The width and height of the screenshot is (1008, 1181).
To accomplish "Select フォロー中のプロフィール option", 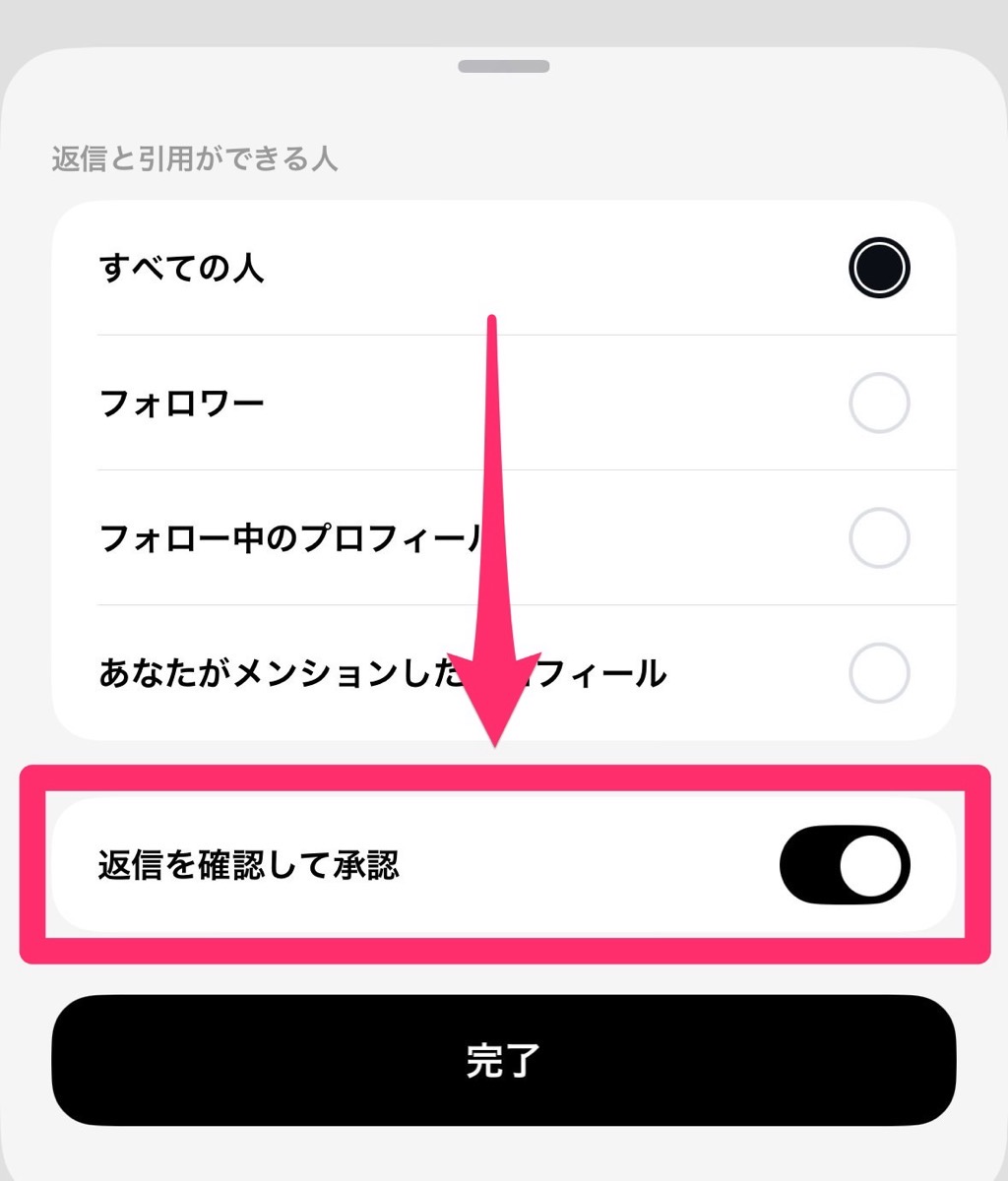I will (878, 537).
